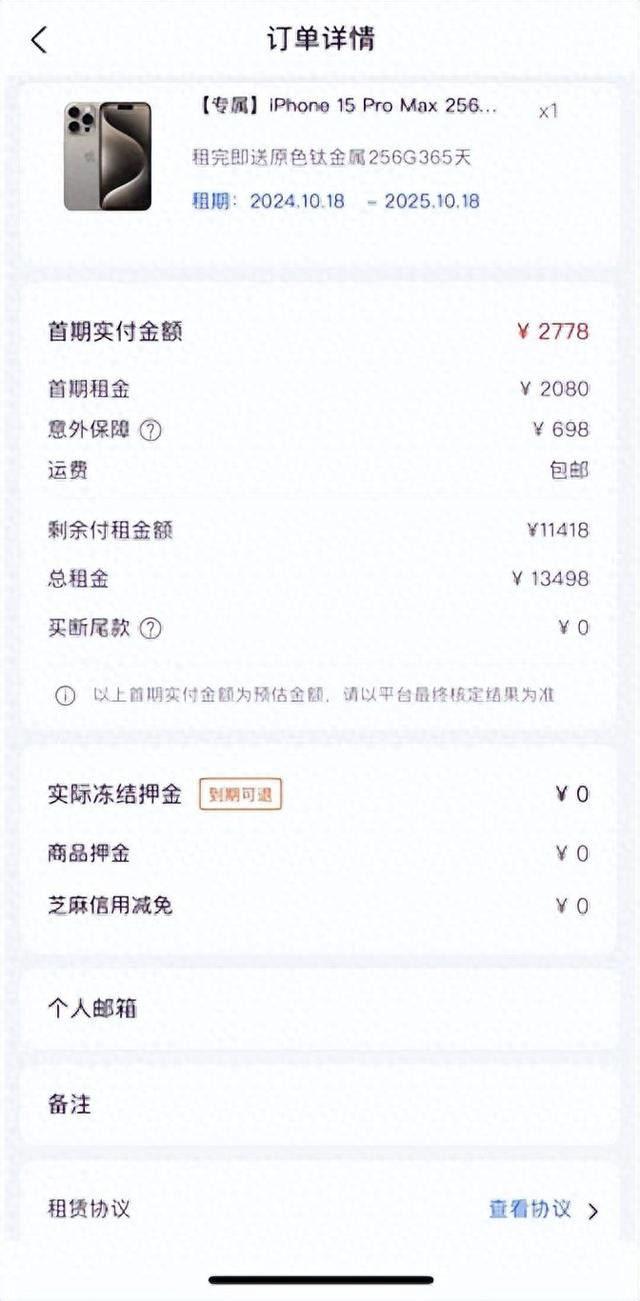Viewport: 640px width, 1301px height.
Task: Tap the help icon next to 意外保障
Action: pyautogui.click(x=150, y=430)
